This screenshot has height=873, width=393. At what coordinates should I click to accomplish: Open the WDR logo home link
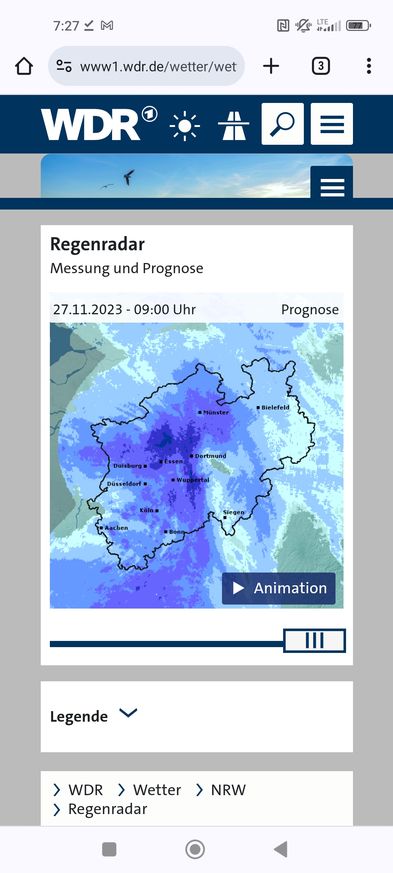tap(99, 124)
